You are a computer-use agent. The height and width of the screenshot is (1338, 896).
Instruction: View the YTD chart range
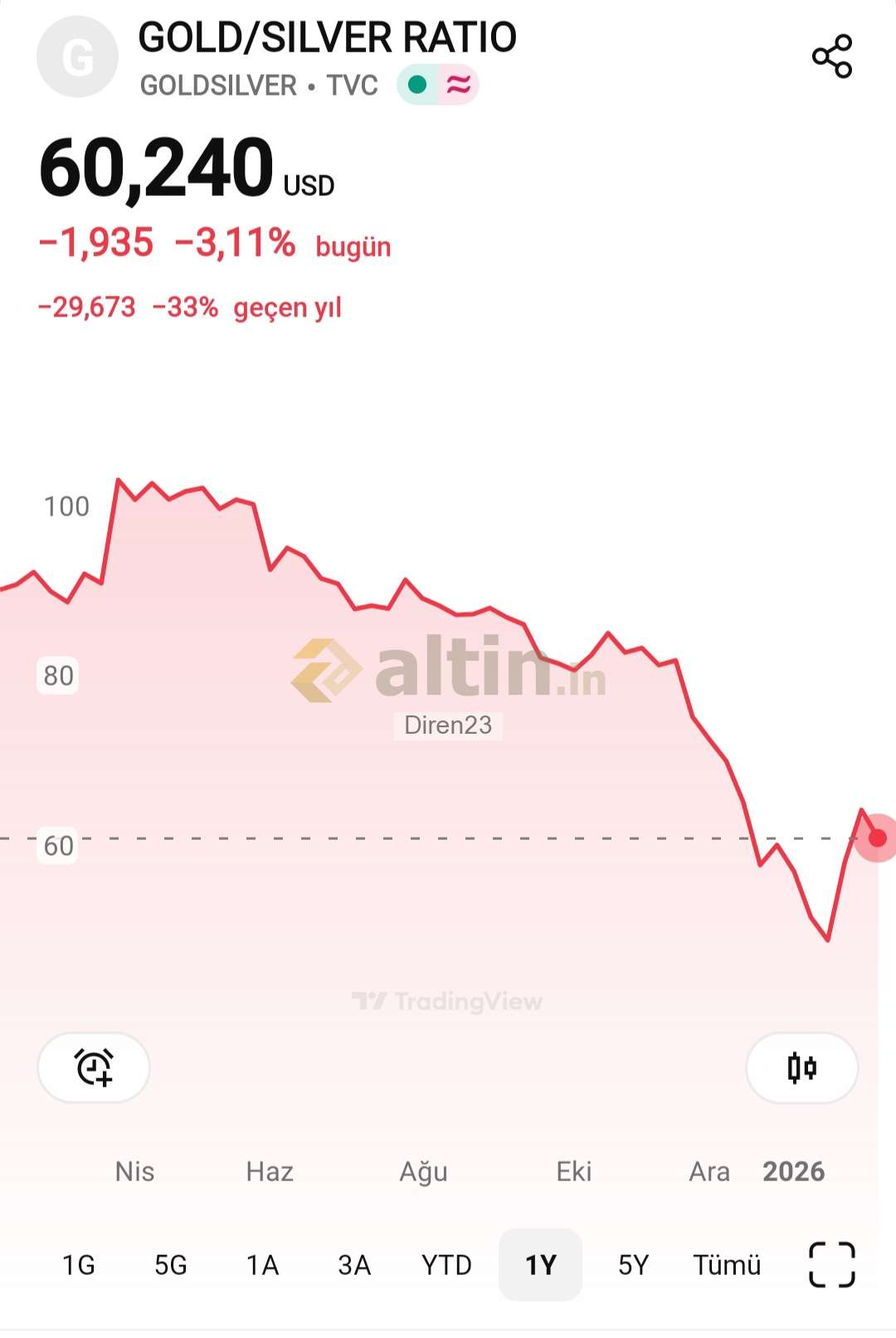point(446,1265)
